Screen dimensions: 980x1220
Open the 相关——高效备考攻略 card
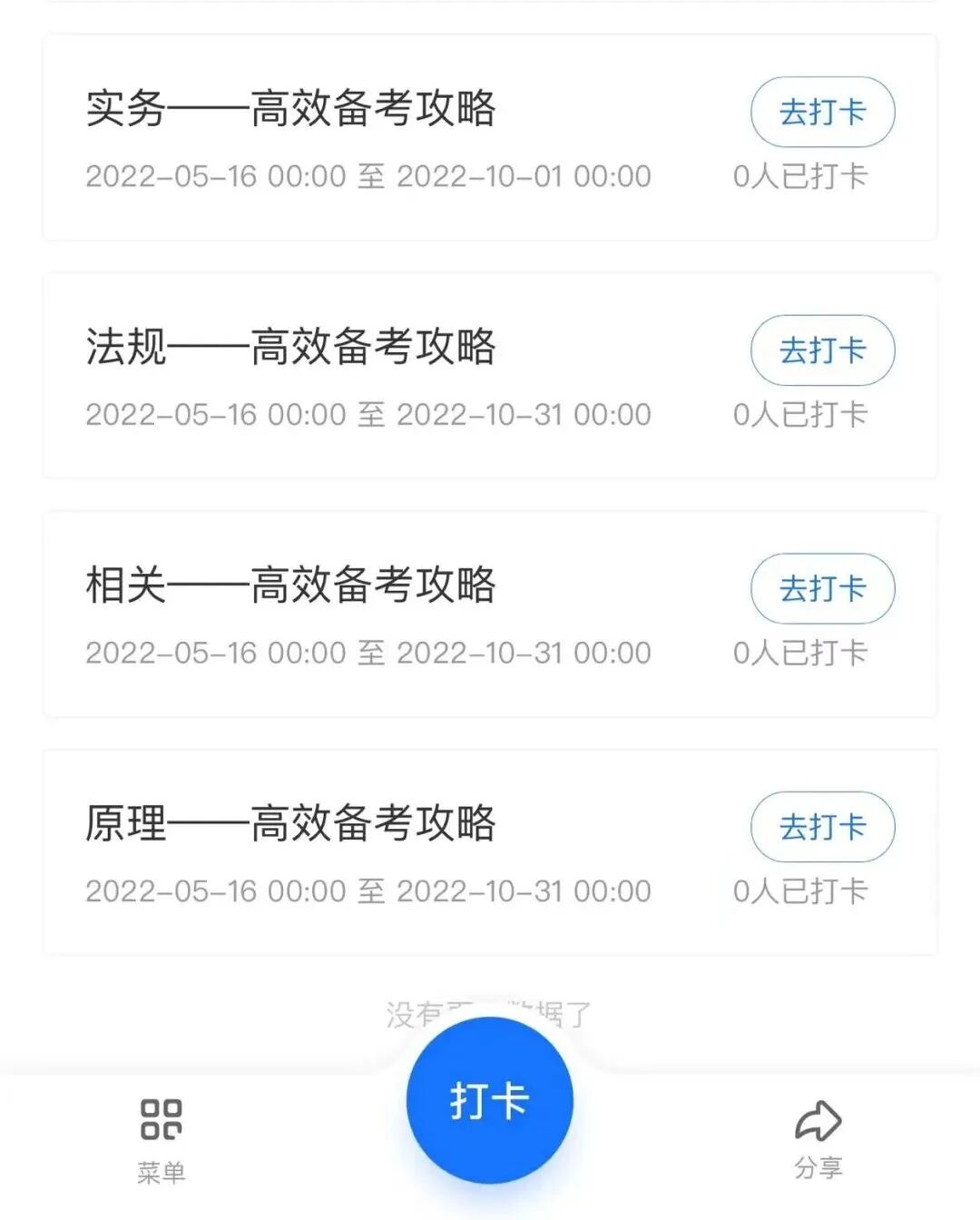[290, 585]
